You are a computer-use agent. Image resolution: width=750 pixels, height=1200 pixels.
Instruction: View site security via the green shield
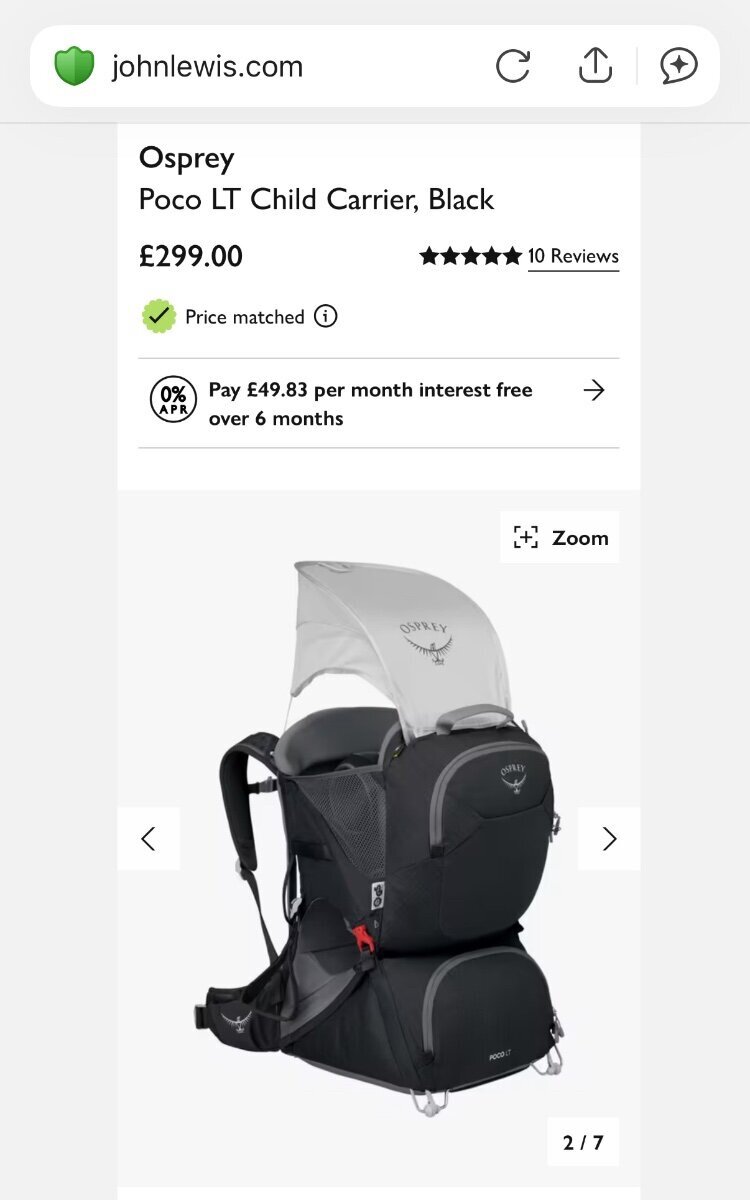click(x=74, y=67)
